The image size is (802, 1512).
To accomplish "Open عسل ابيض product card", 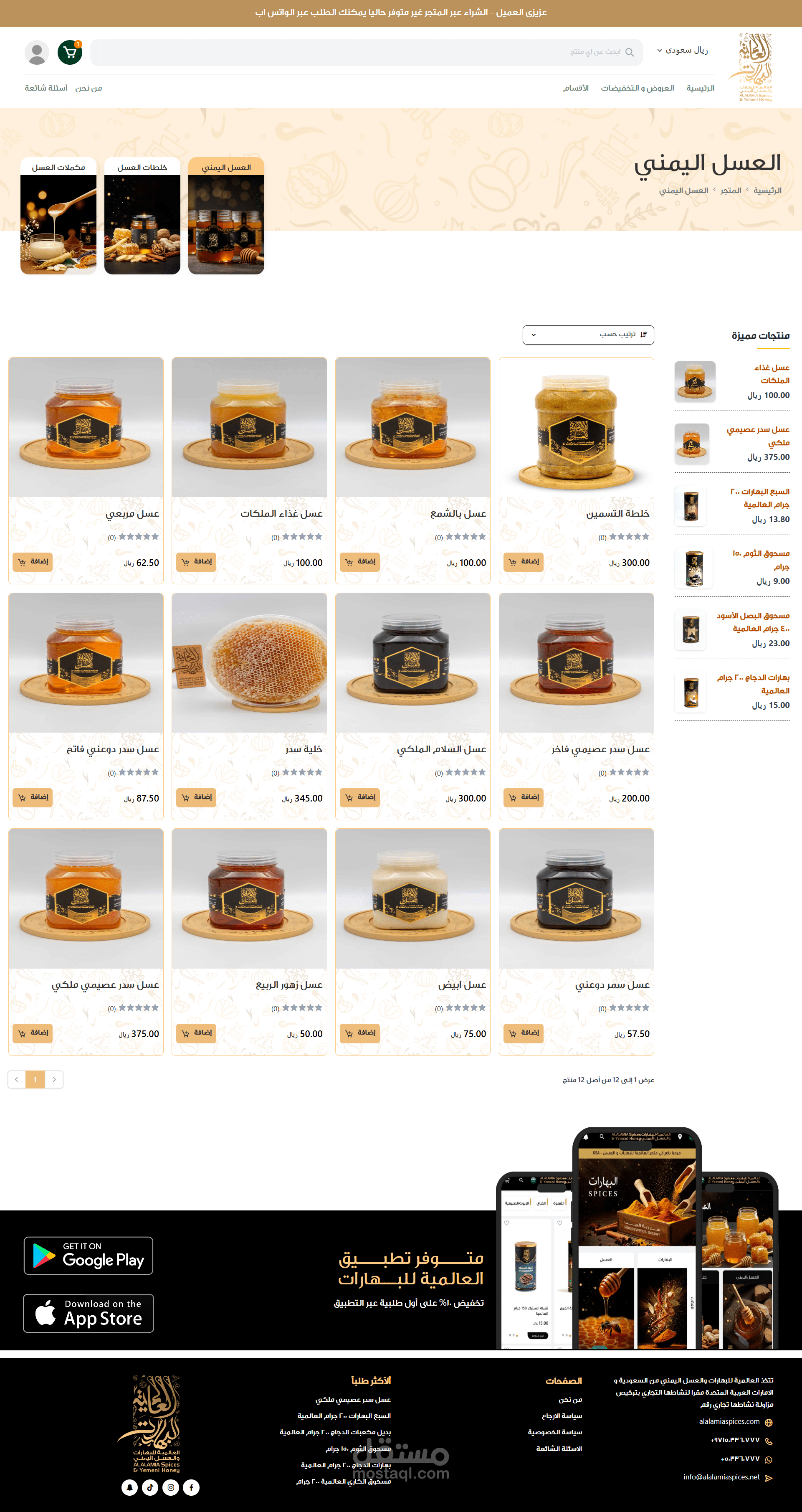I will click(412, 941).
